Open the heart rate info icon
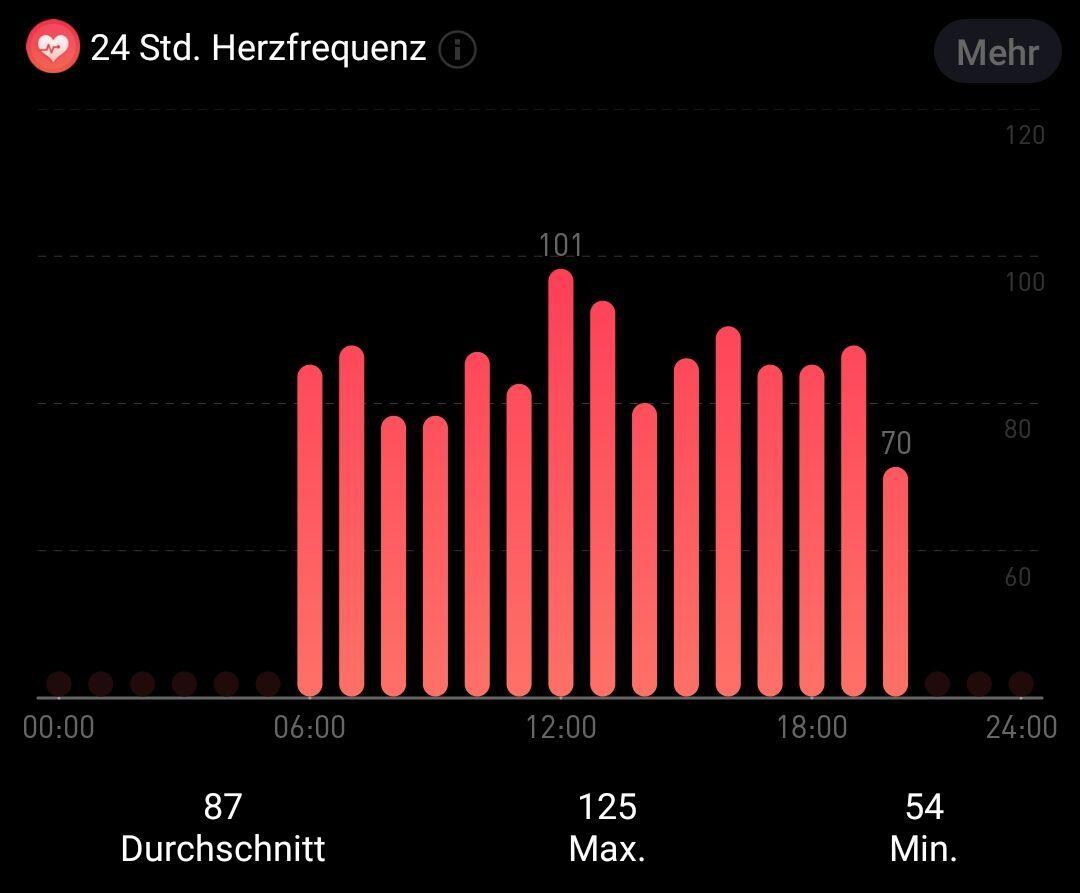 coord(458,49)
